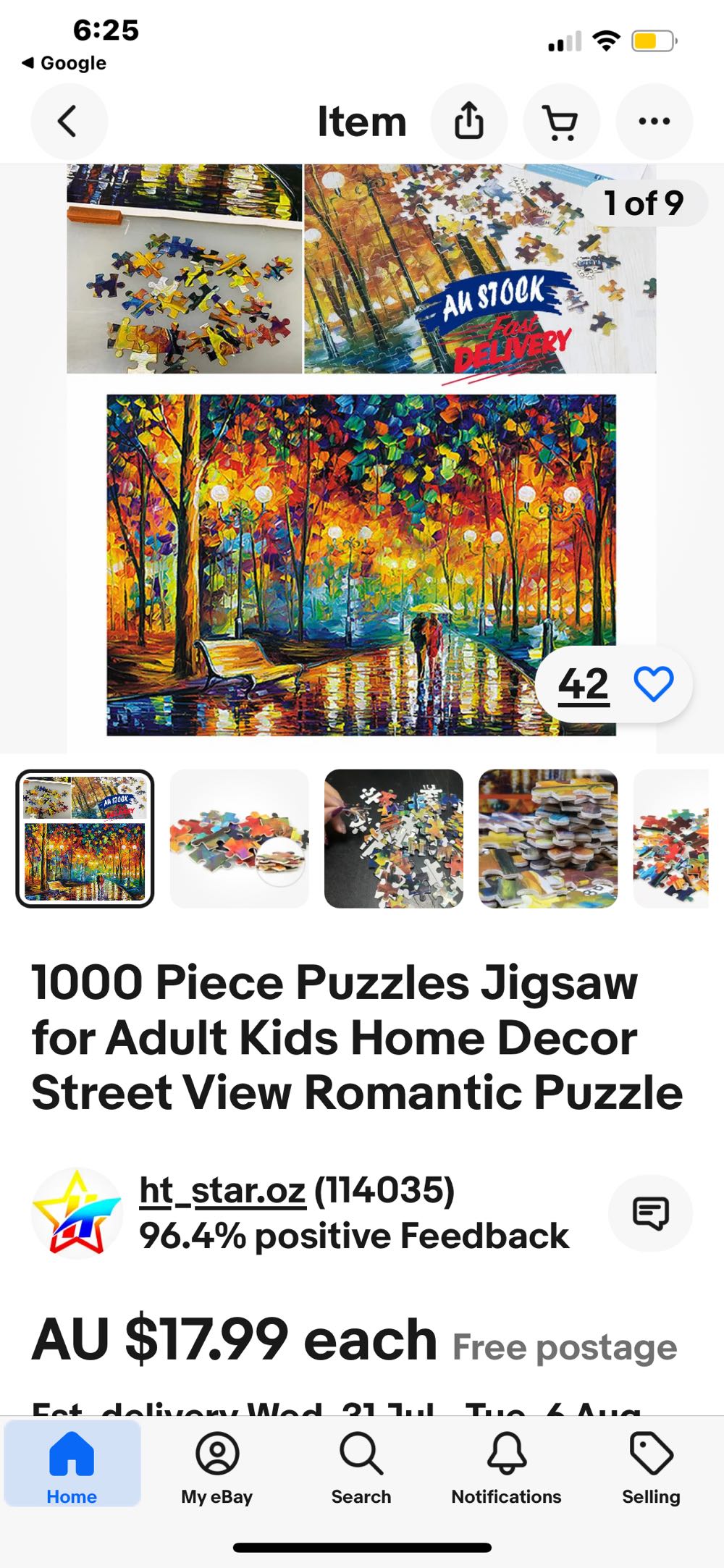Tap the Item title bar
The height and width of the screenshot is (1568, 724).
point(363,121)
